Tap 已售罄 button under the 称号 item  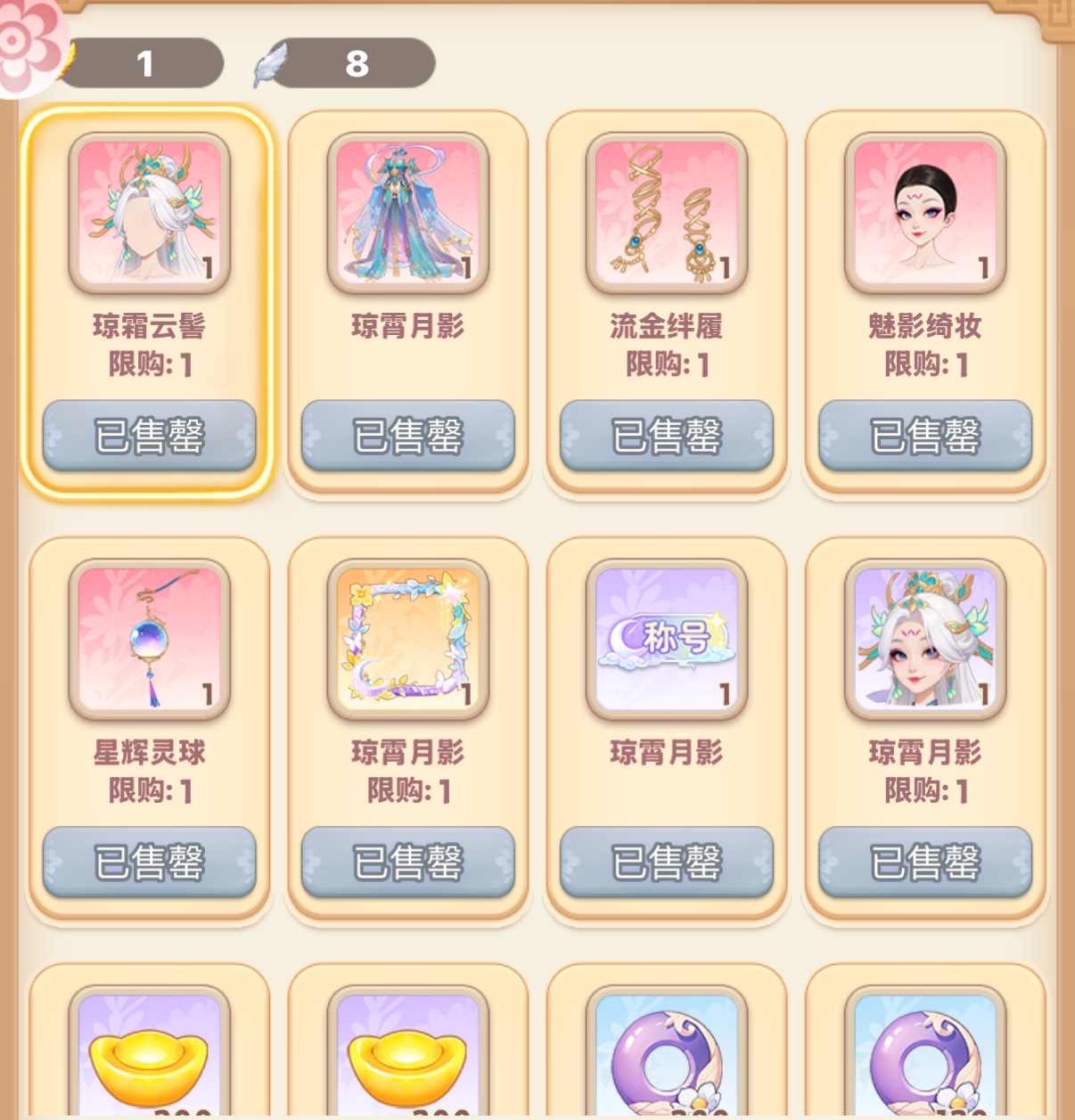click(x=666, y=862)
